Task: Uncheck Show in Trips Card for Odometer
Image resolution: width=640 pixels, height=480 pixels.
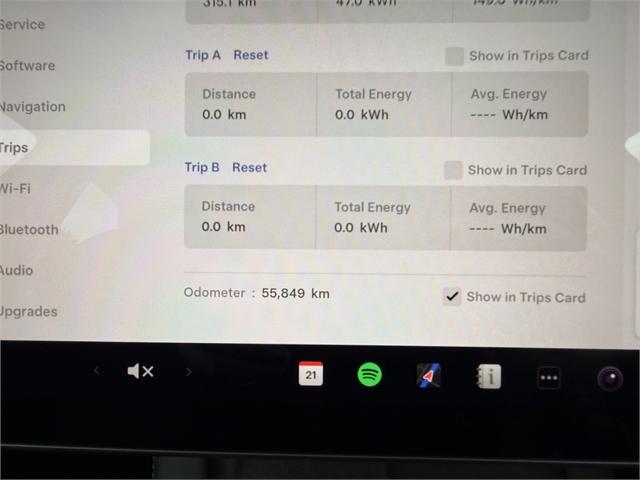Action: click(453, 296)
